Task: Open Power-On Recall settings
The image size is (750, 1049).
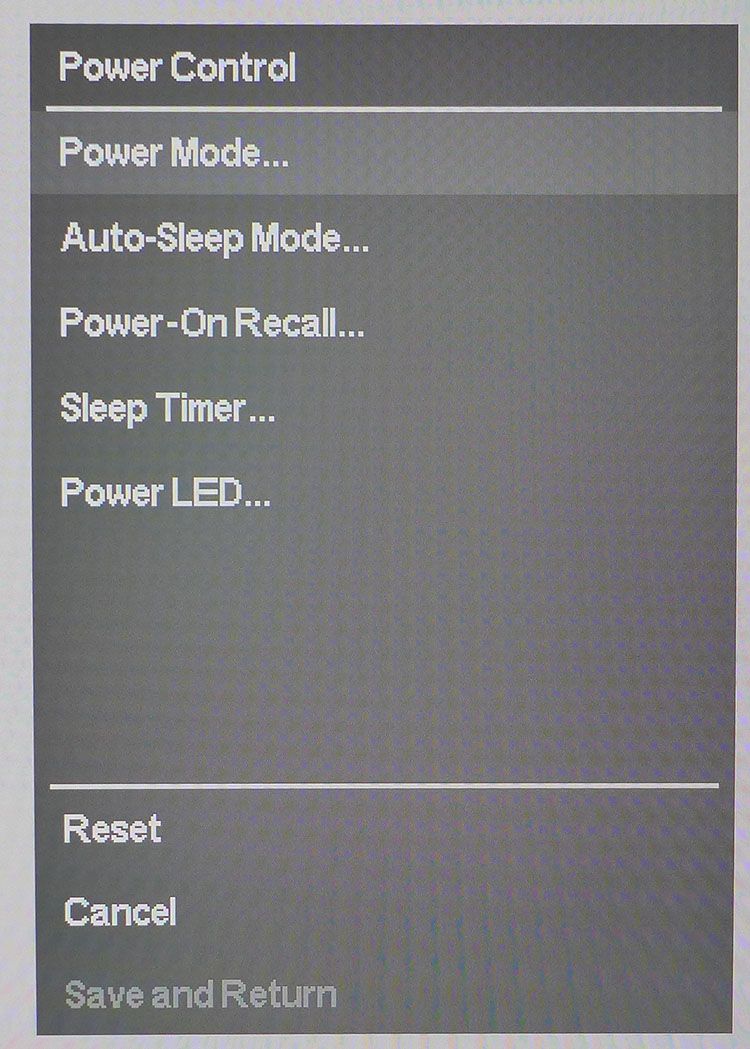Action: point(384,322)
